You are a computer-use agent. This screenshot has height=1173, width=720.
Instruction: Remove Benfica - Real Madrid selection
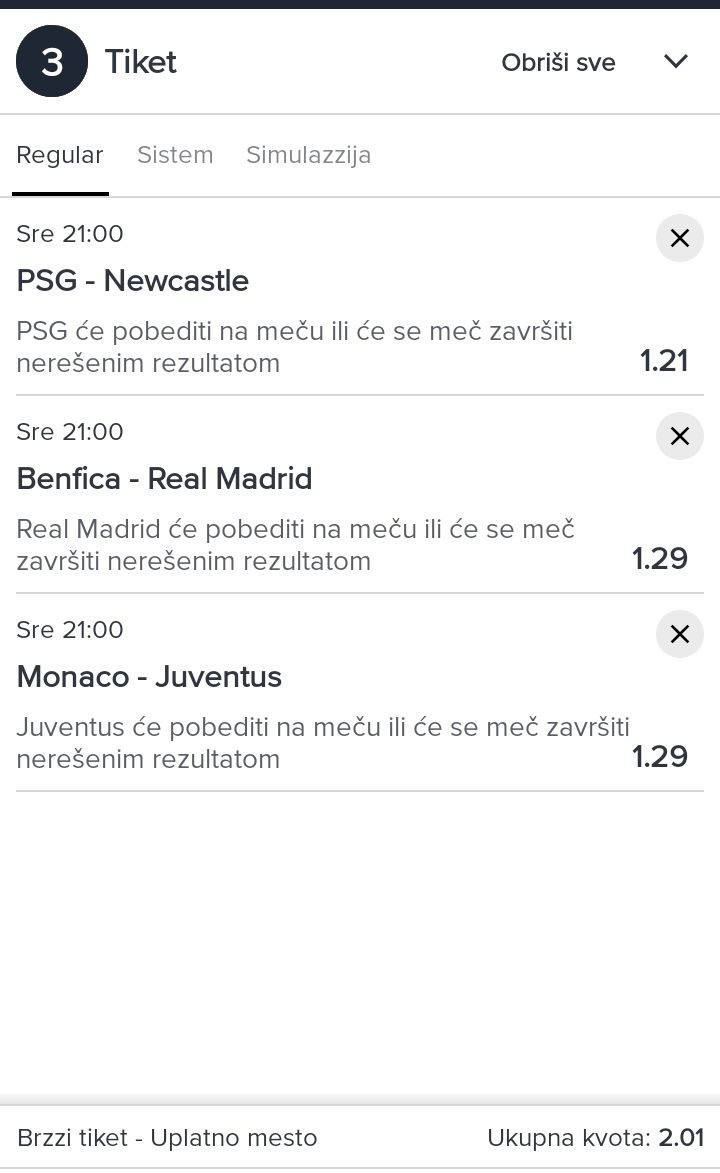point(680,436)
